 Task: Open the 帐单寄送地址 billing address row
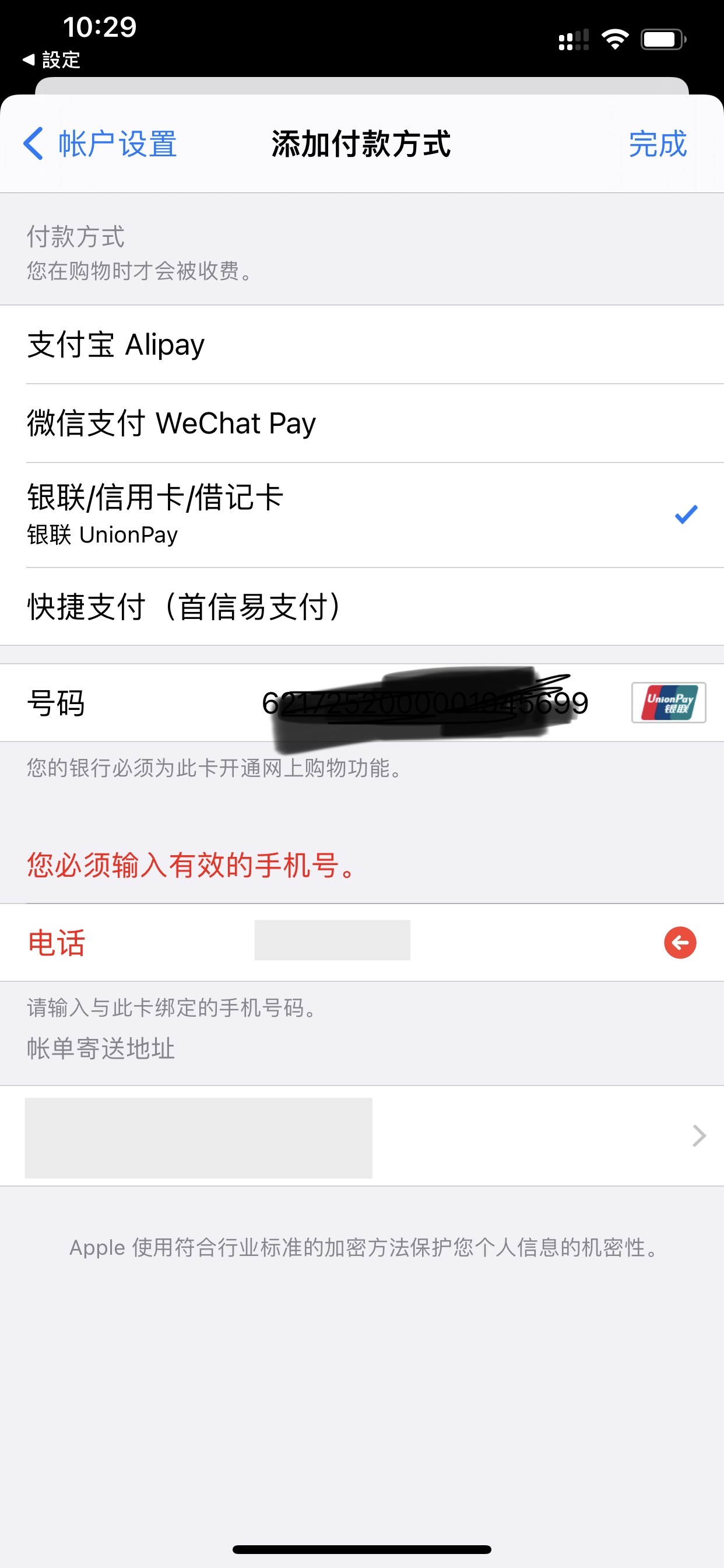click(x=361, y=1136)
